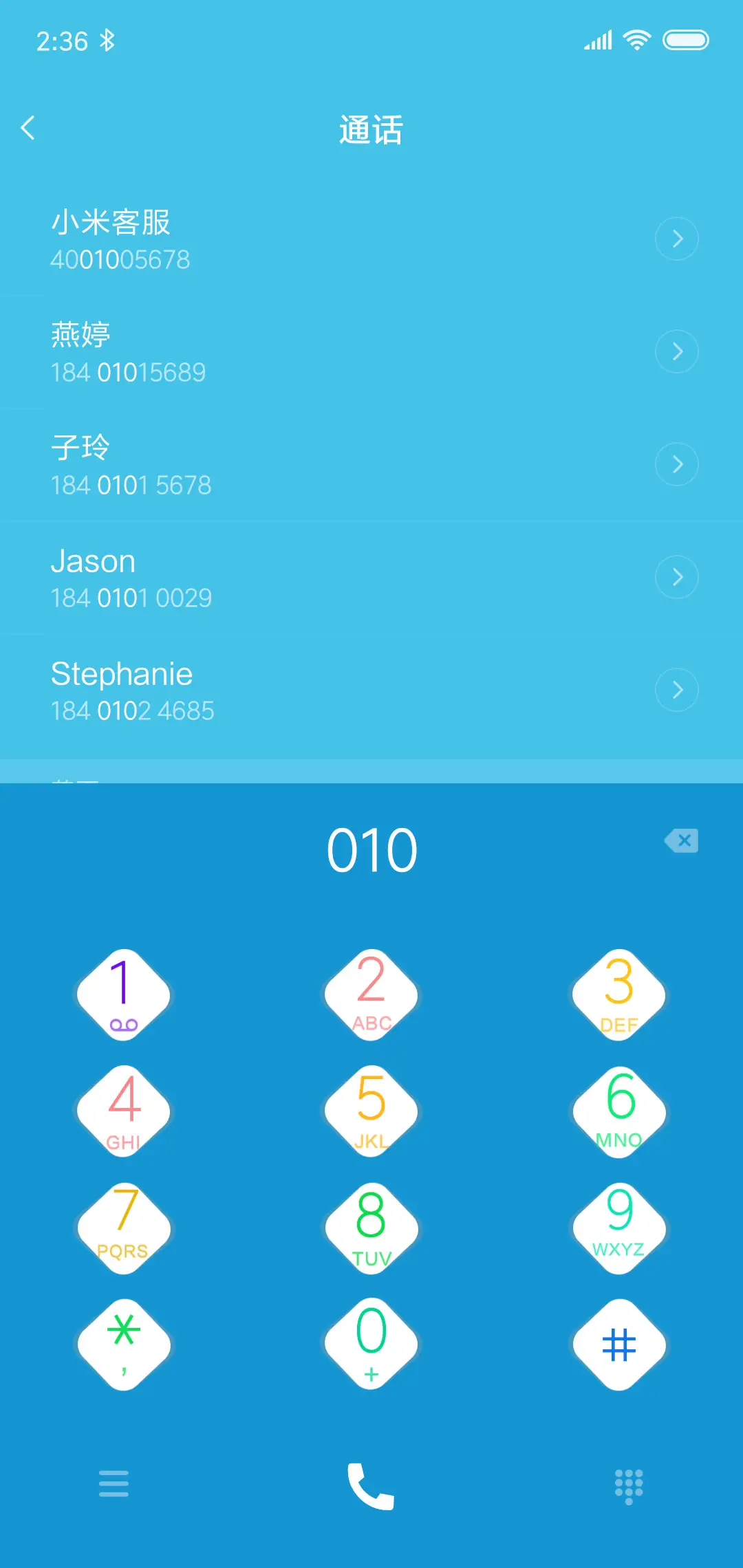Expand 燕婷's call record details
The width and height of the screenshot is (743, 1568).
point(676,351)
